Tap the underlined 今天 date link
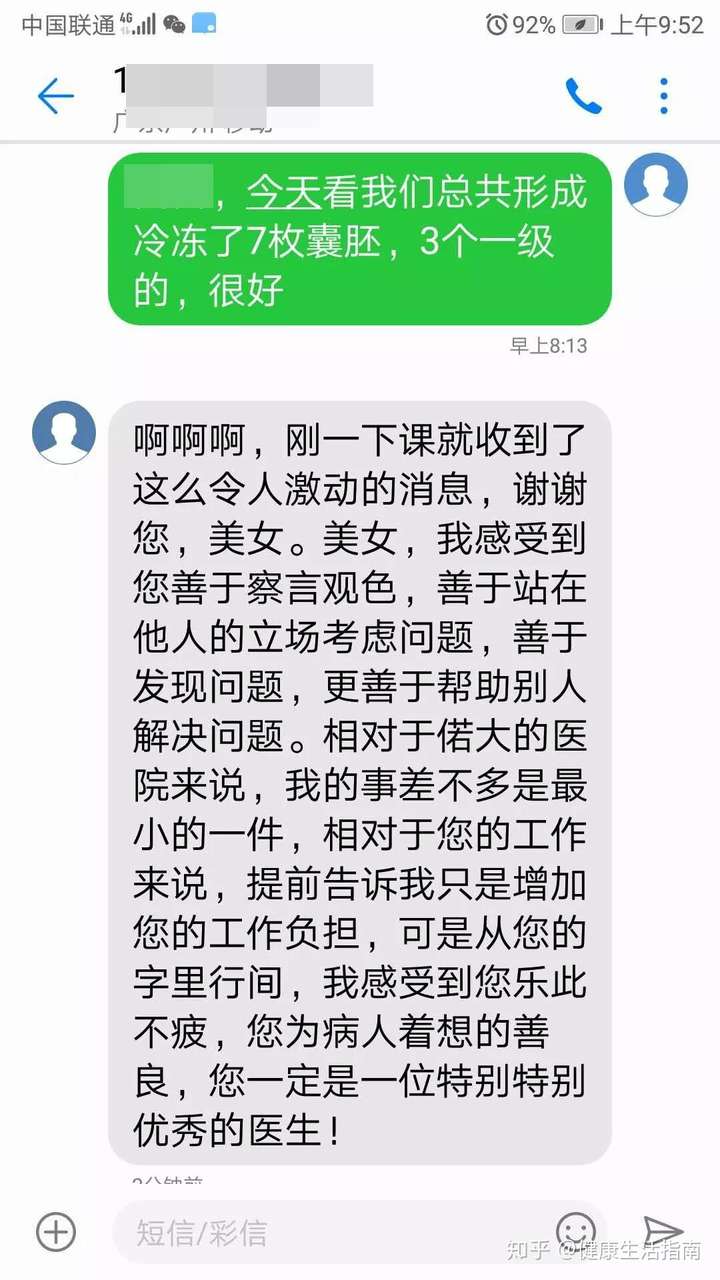720x1280 pixels. (284, 193)
